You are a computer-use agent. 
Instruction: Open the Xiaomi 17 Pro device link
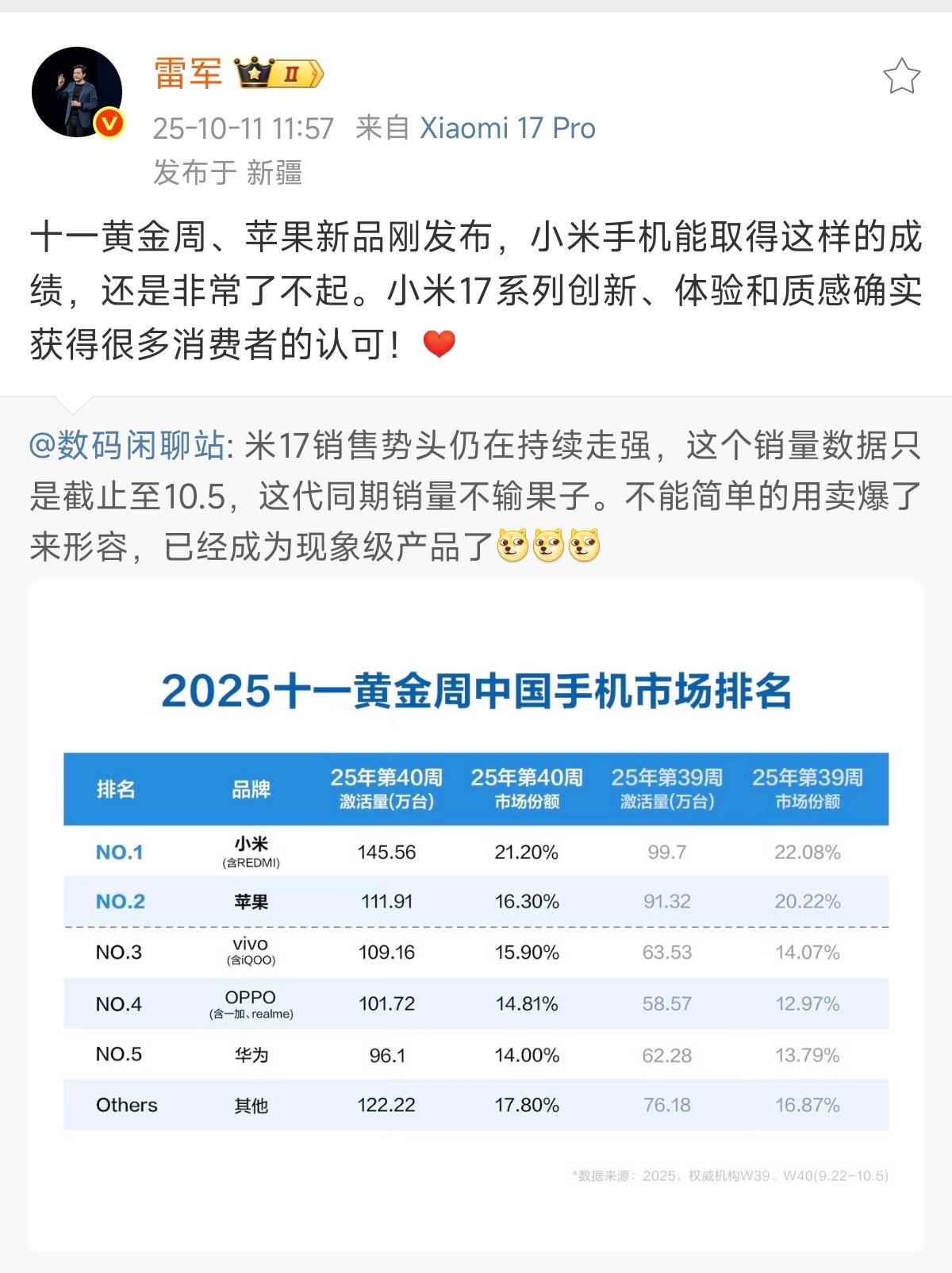507,128
